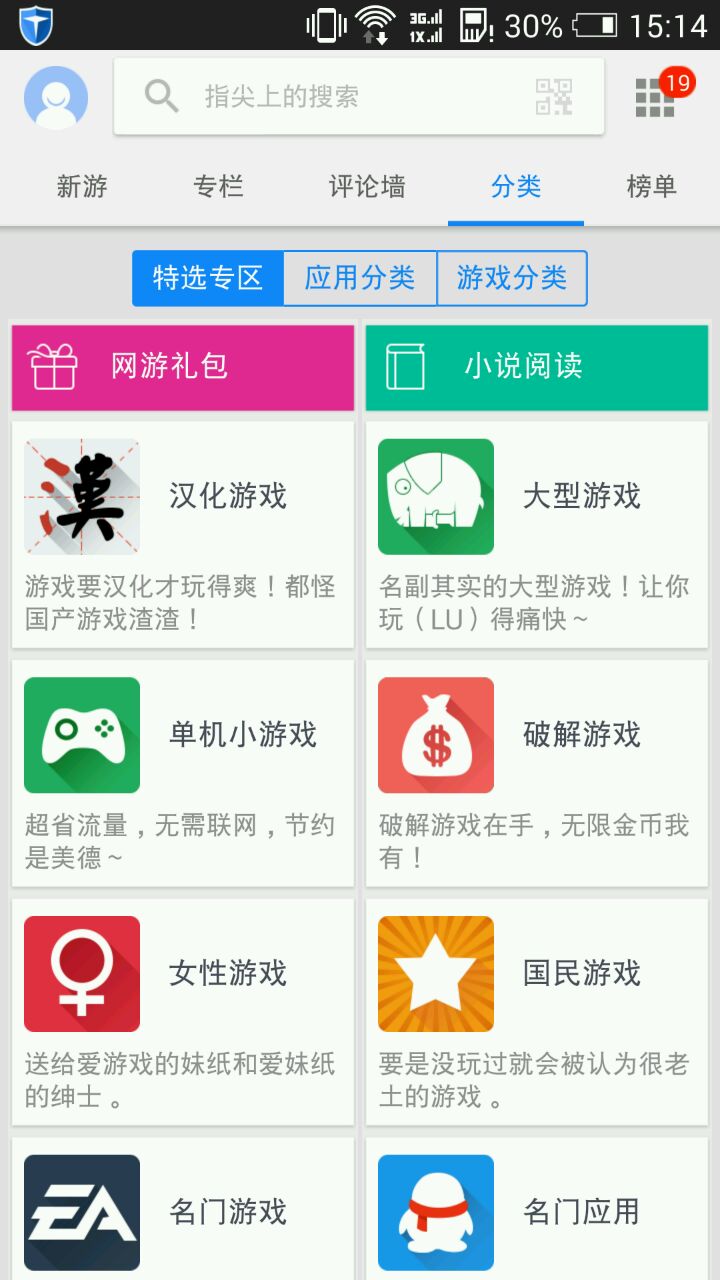Switch to 应用分类 segment
The image size is (720, 1280).
pos(360,278)
